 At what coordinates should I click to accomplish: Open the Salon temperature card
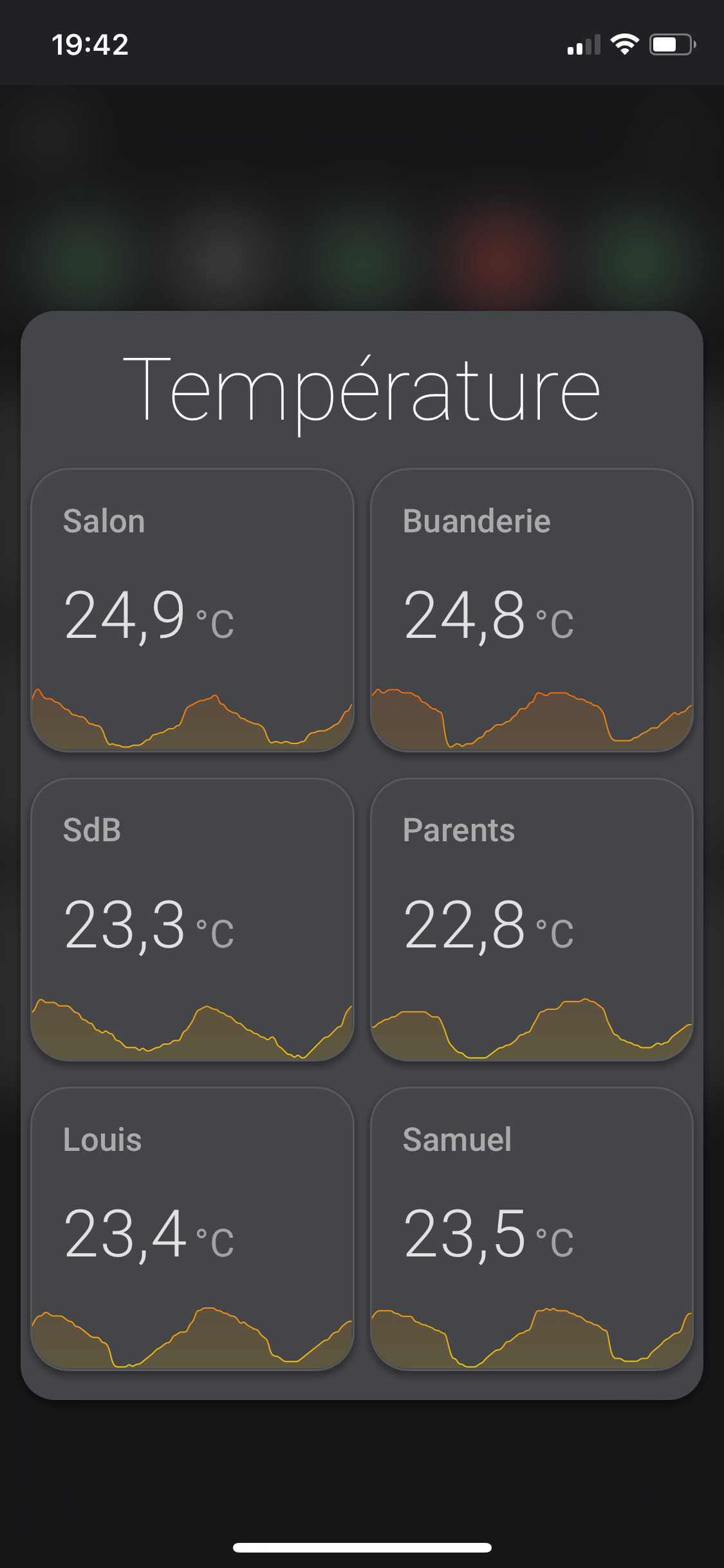tap(192, 610)
